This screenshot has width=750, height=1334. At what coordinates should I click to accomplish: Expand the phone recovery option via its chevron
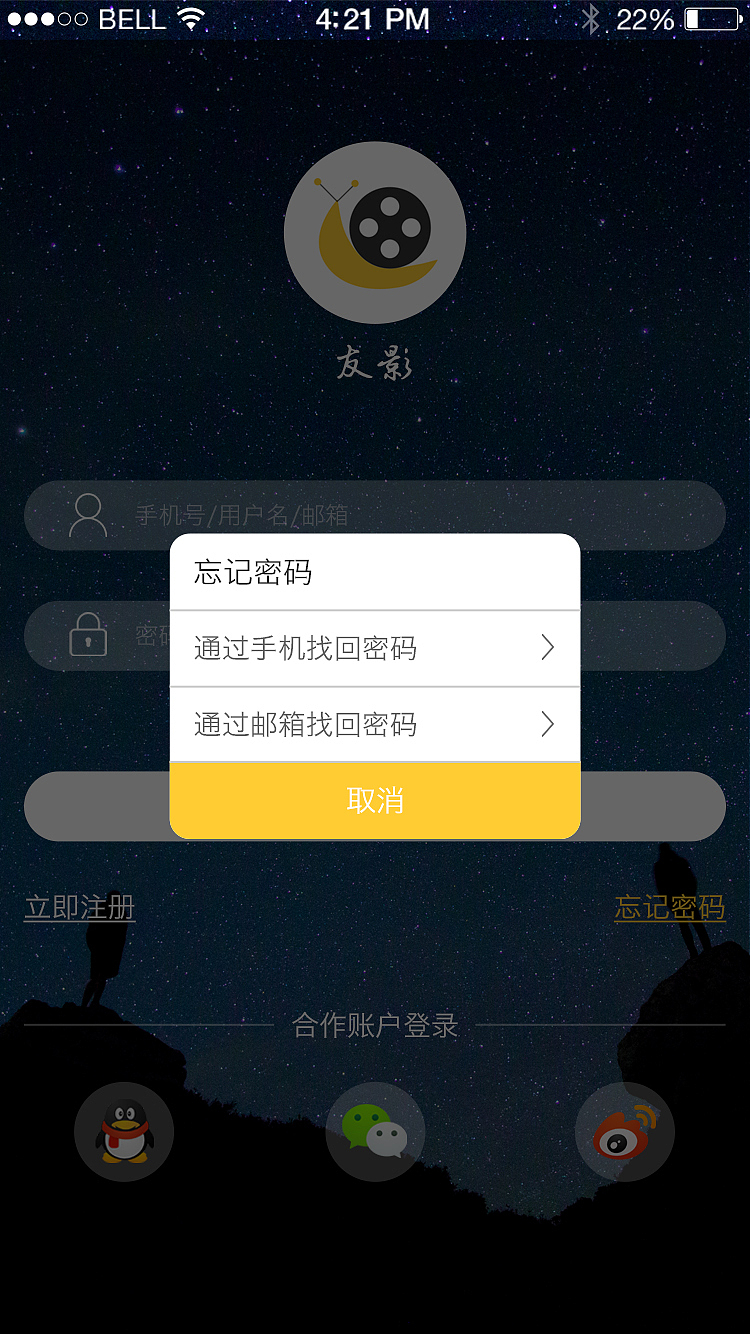[547, 647]
